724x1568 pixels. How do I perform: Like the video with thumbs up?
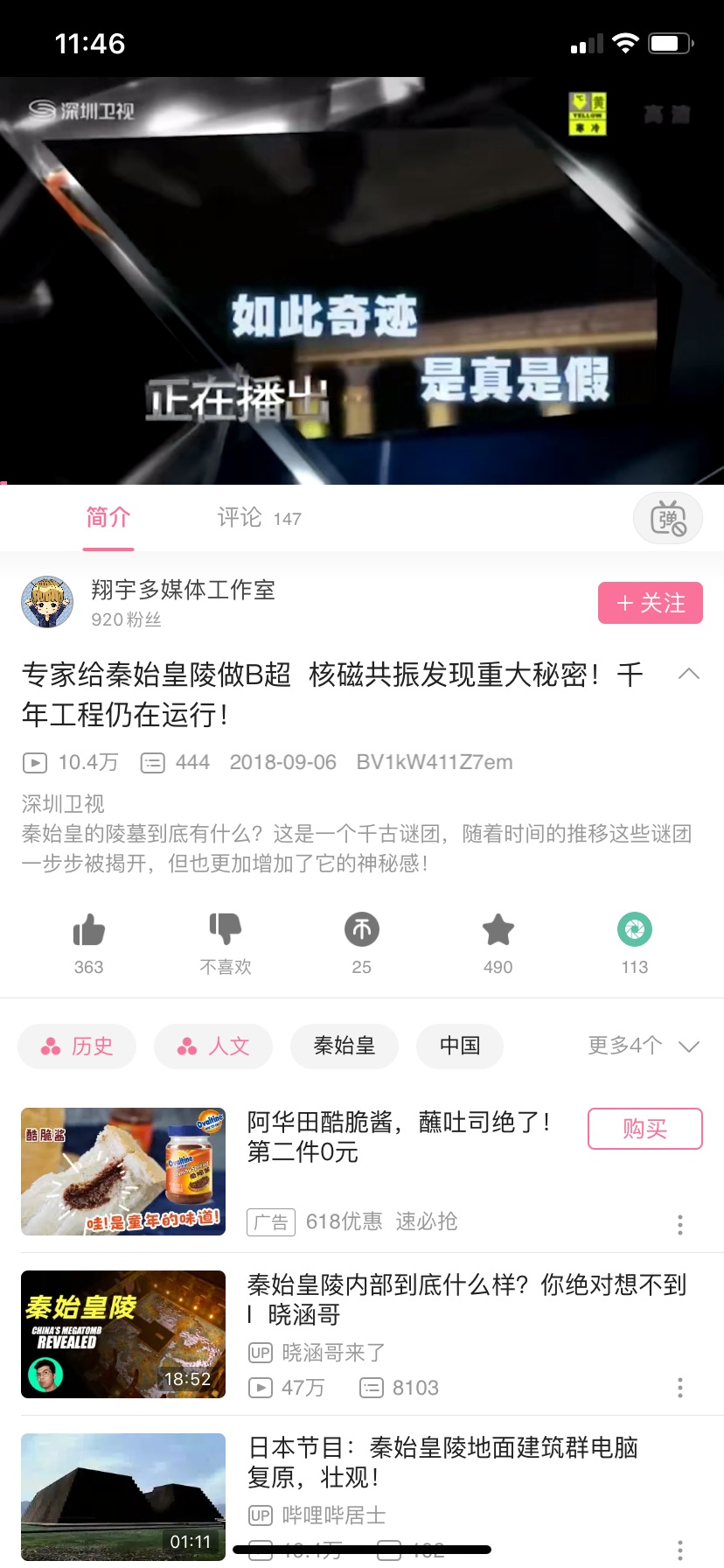click(88, 930)
